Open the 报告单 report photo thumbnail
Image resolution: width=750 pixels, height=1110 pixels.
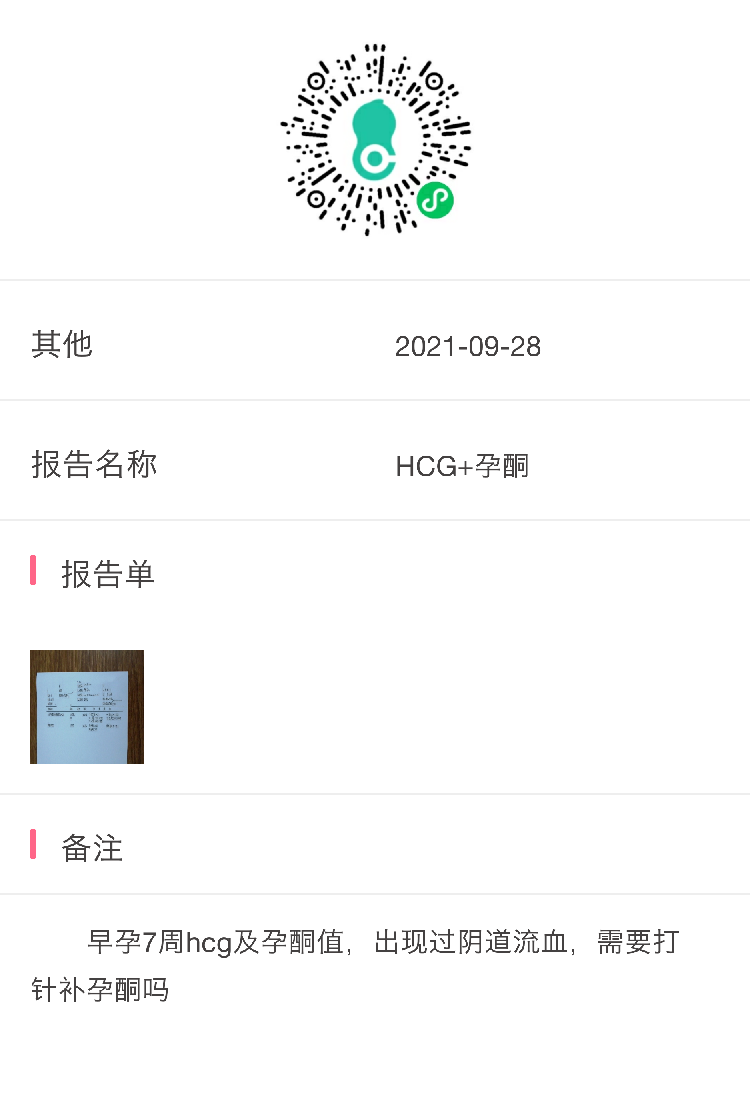coord(87,707)
